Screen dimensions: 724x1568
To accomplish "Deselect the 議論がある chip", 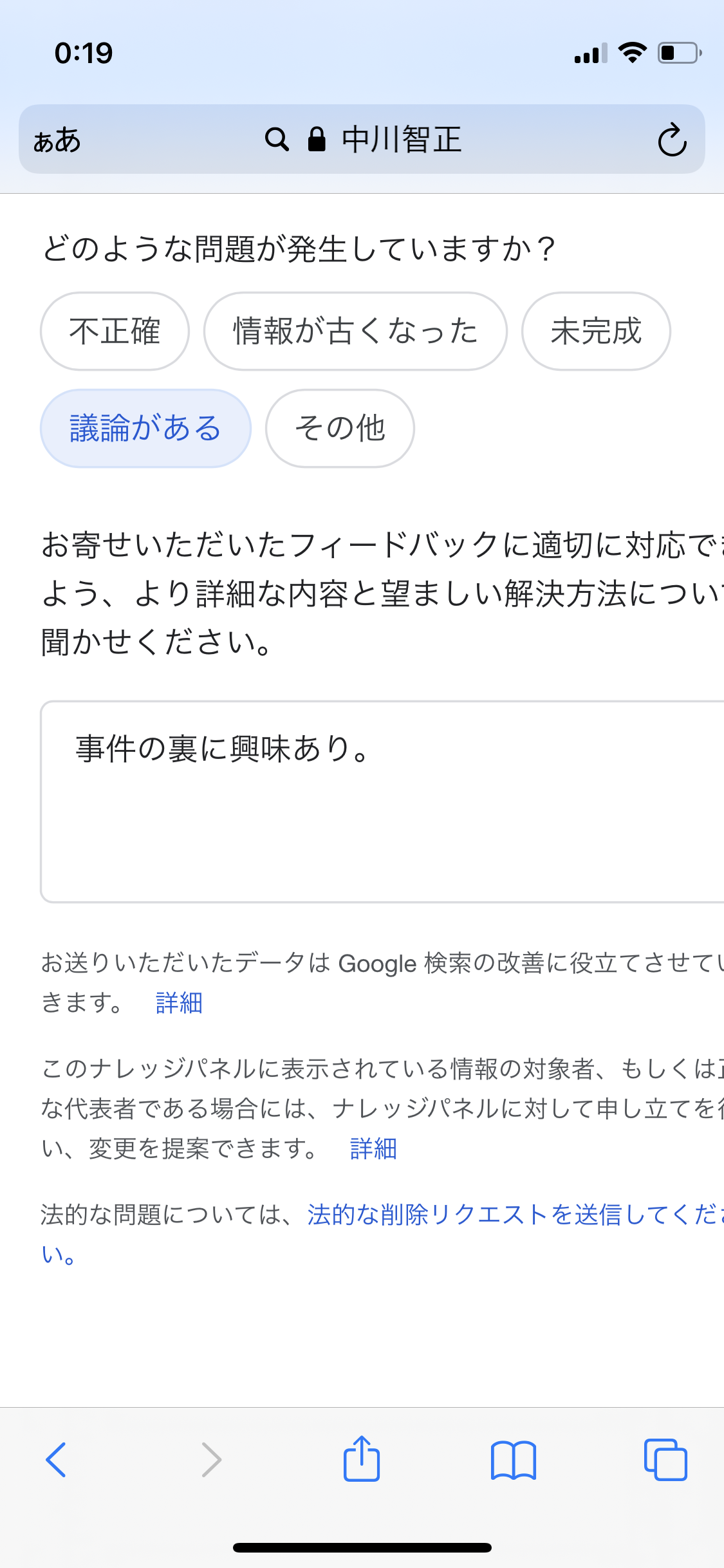I will 145,428.
